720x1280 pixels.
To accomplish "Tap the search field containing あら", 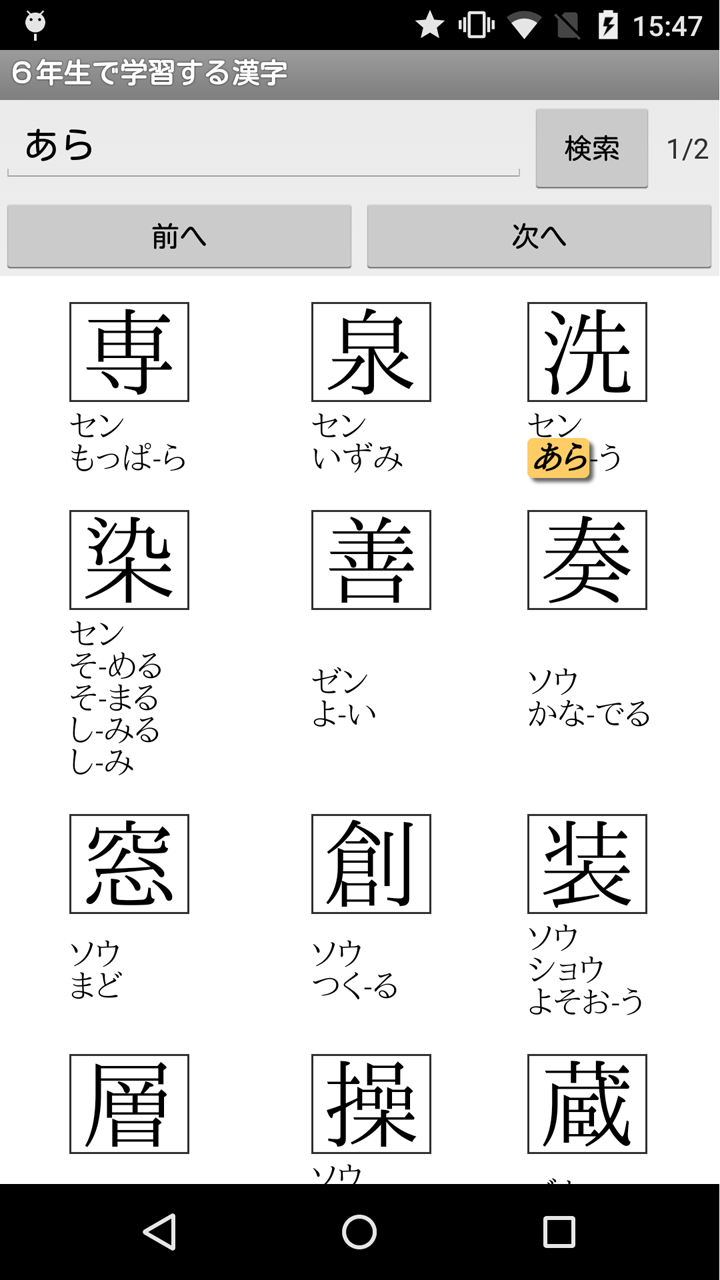I will click(263, 147).
